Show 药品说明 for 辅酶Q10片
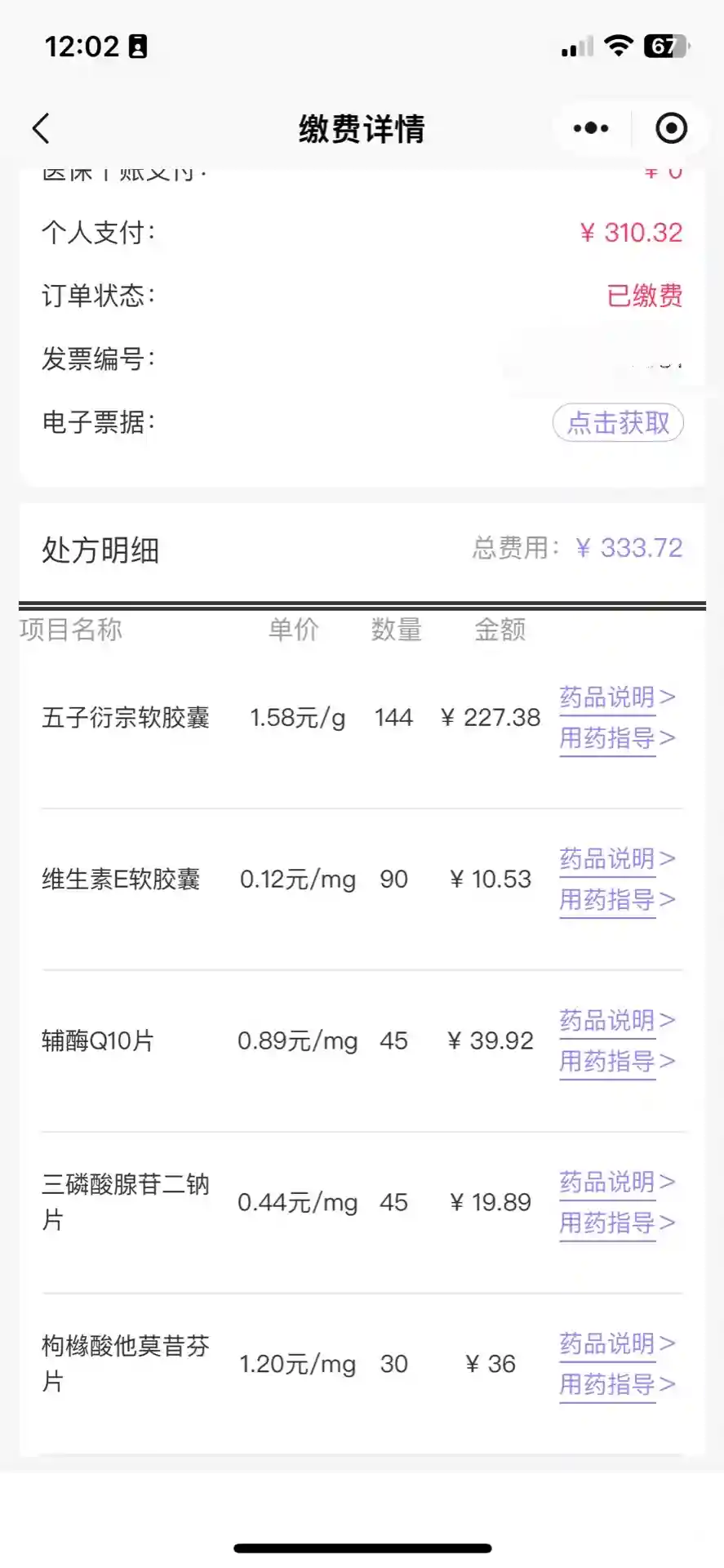Image resolution: width=724 pixels, height=1568 pixels. pyautogui.click(x=616, y=1021)
